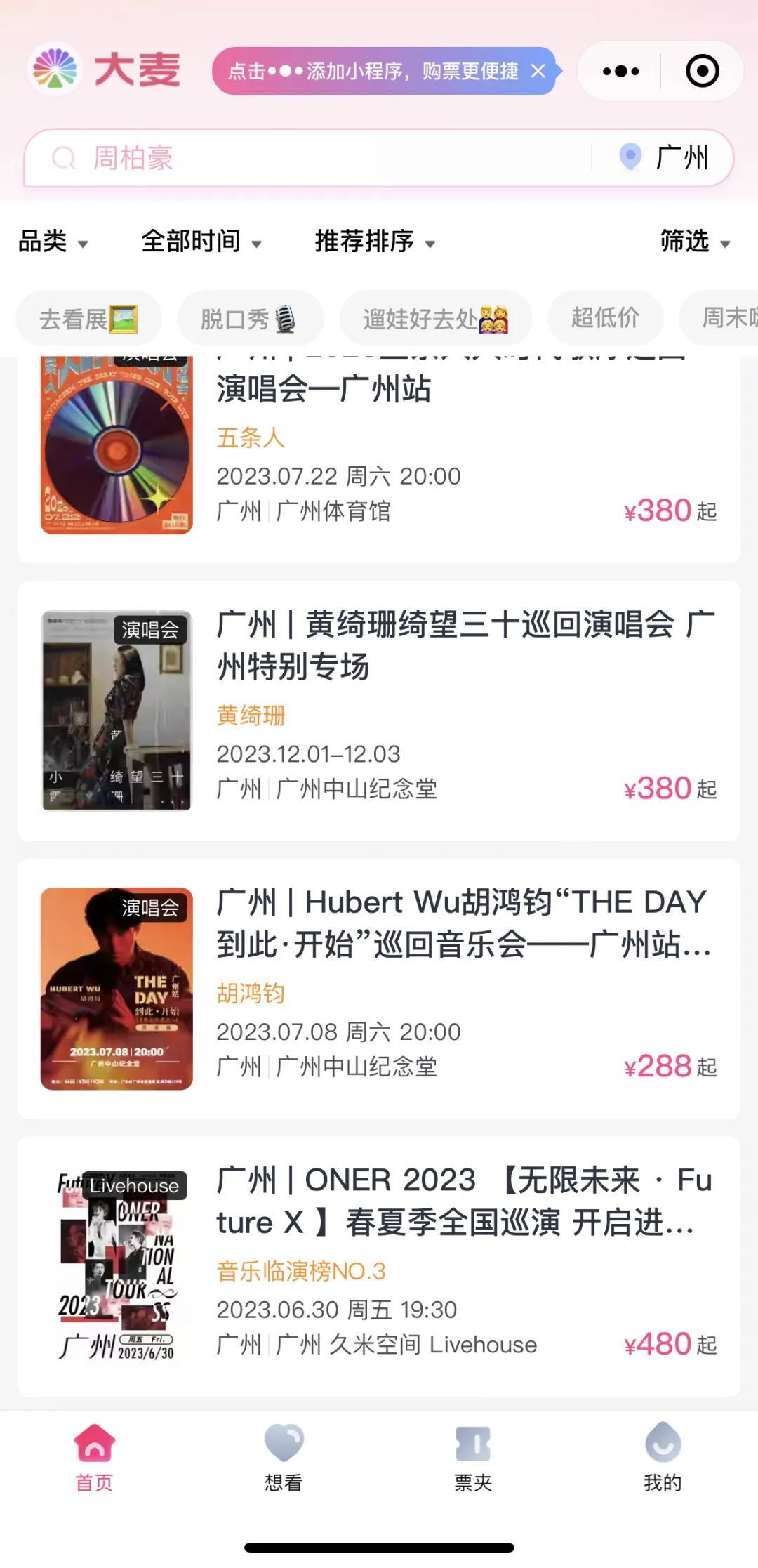
Task: Expand the 筛选 filter options
Action: tap(695, 242)
